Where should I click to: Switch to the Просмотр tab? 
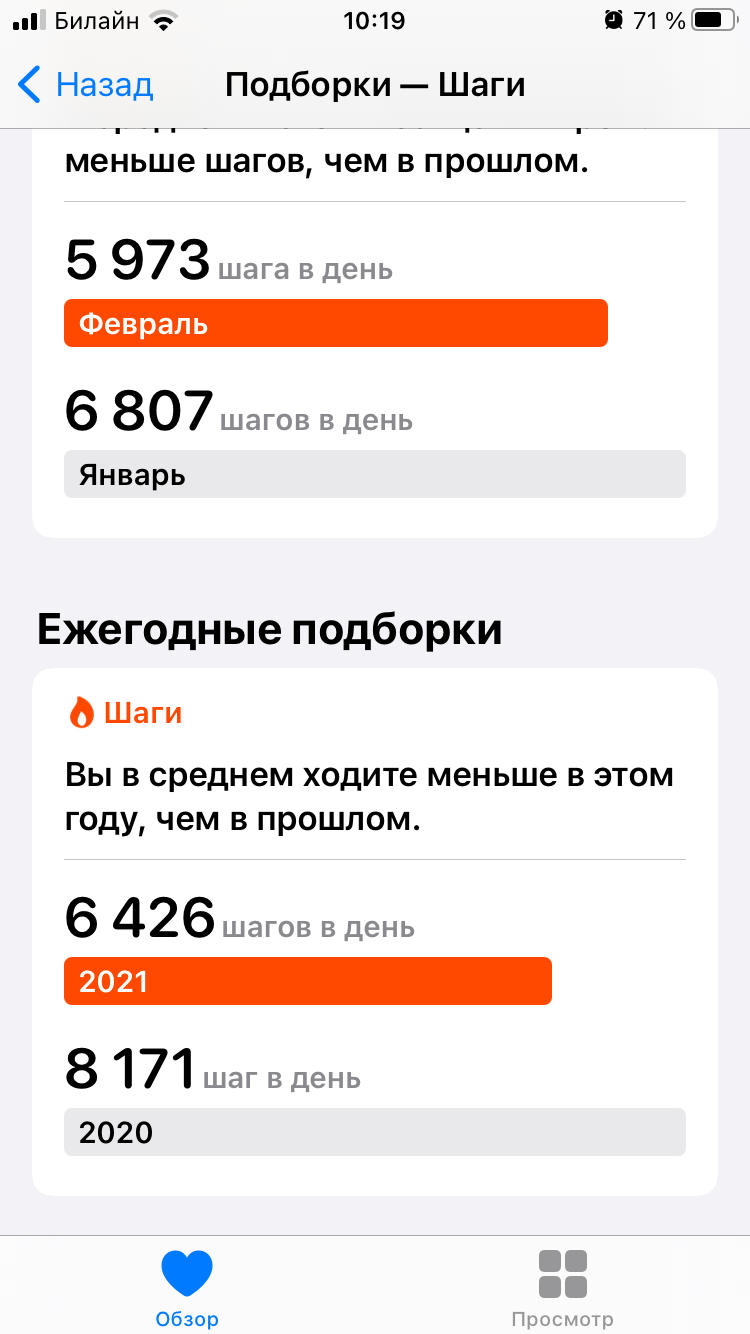coord(562,1288)
